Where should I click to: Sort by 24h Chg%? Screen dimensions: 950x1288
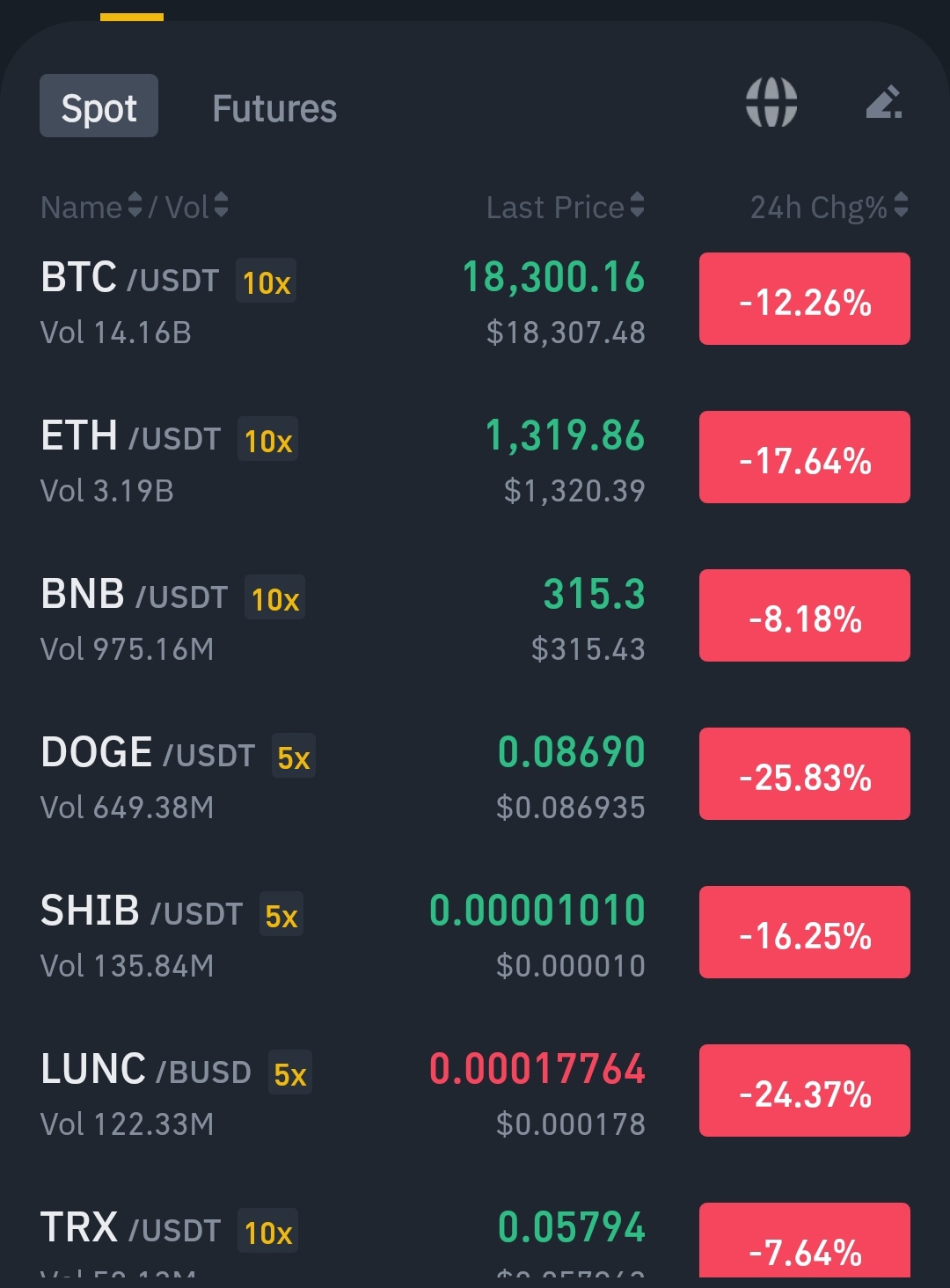(x=829, y=207)
